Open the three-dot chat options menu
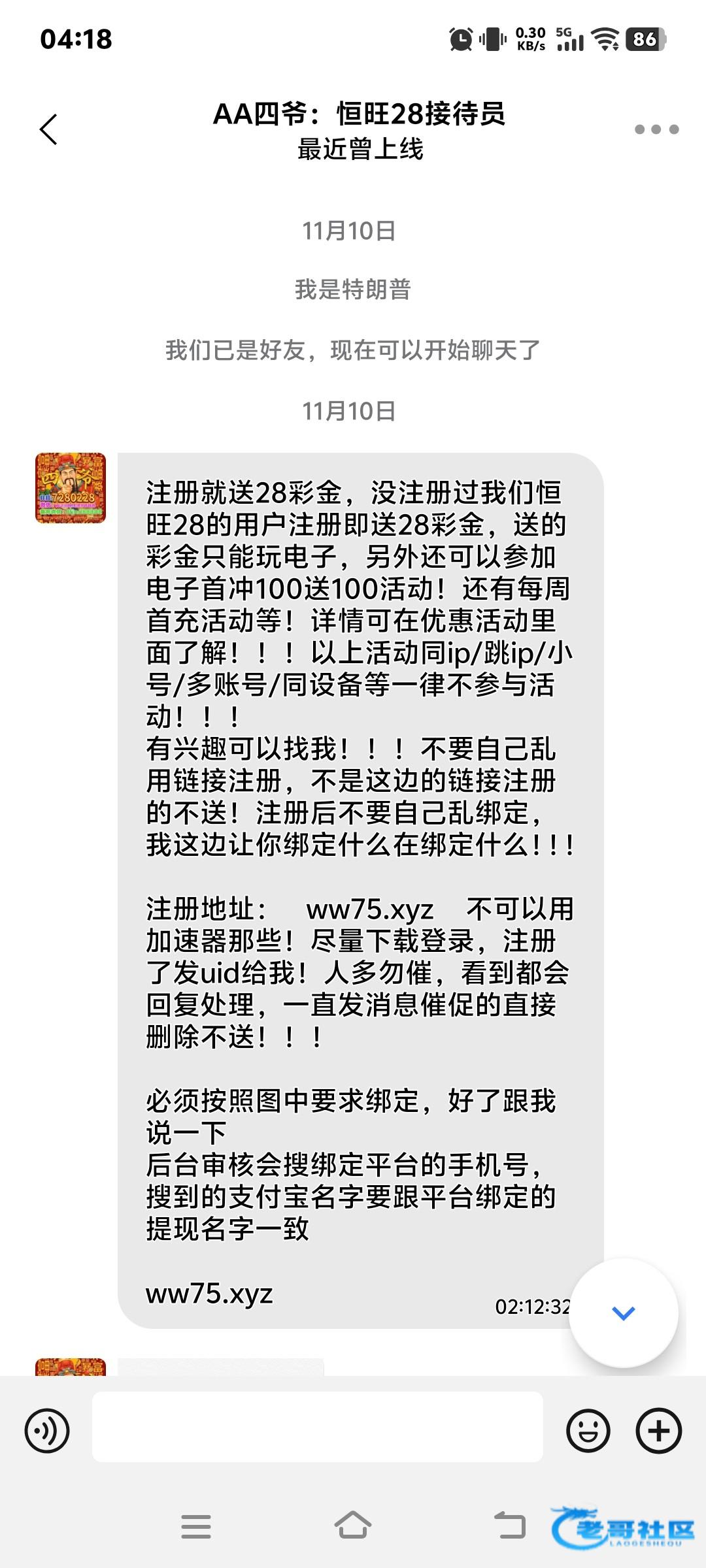 [x=656, y=129]
